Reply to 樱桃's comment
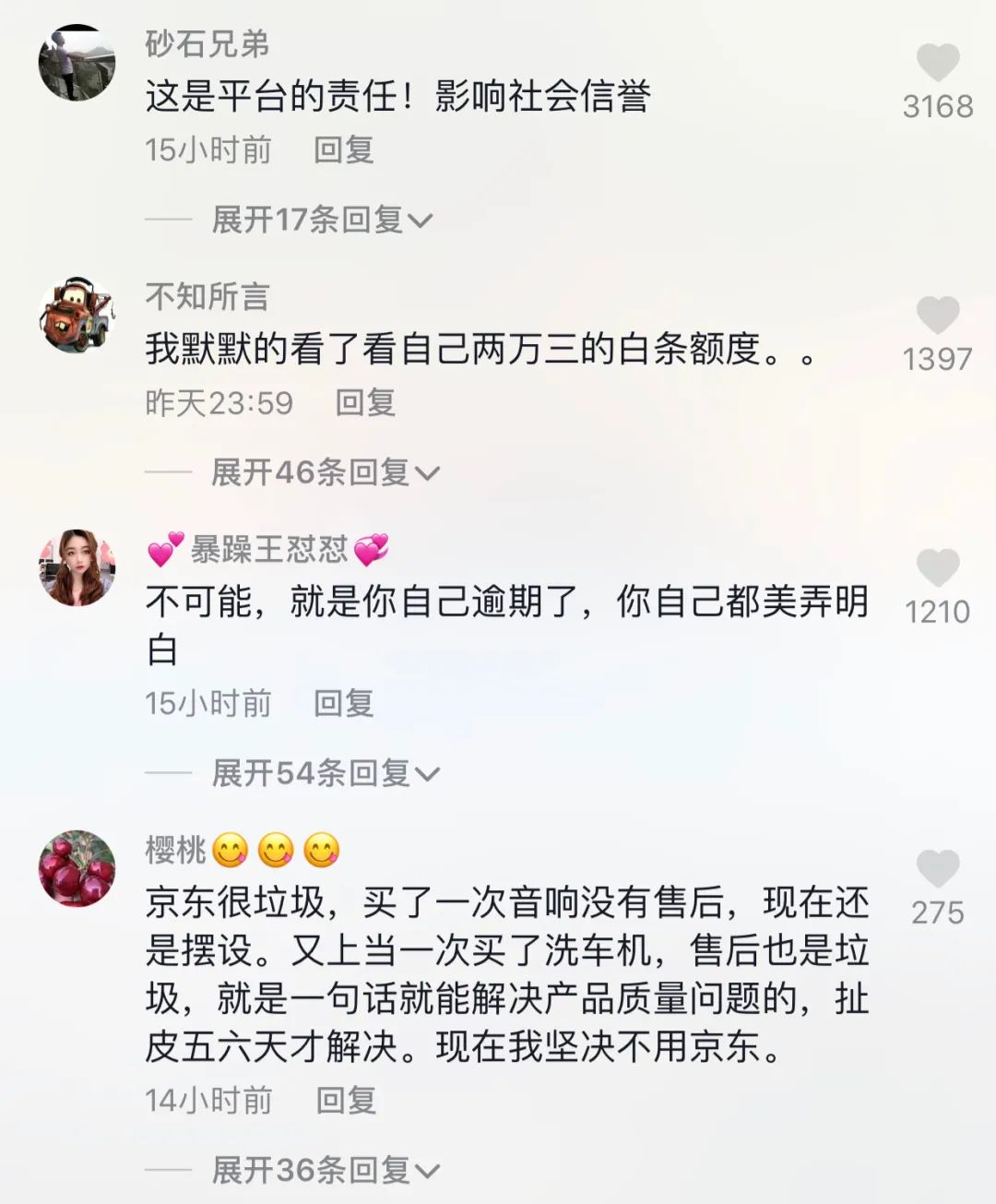 click(346, 1100)
